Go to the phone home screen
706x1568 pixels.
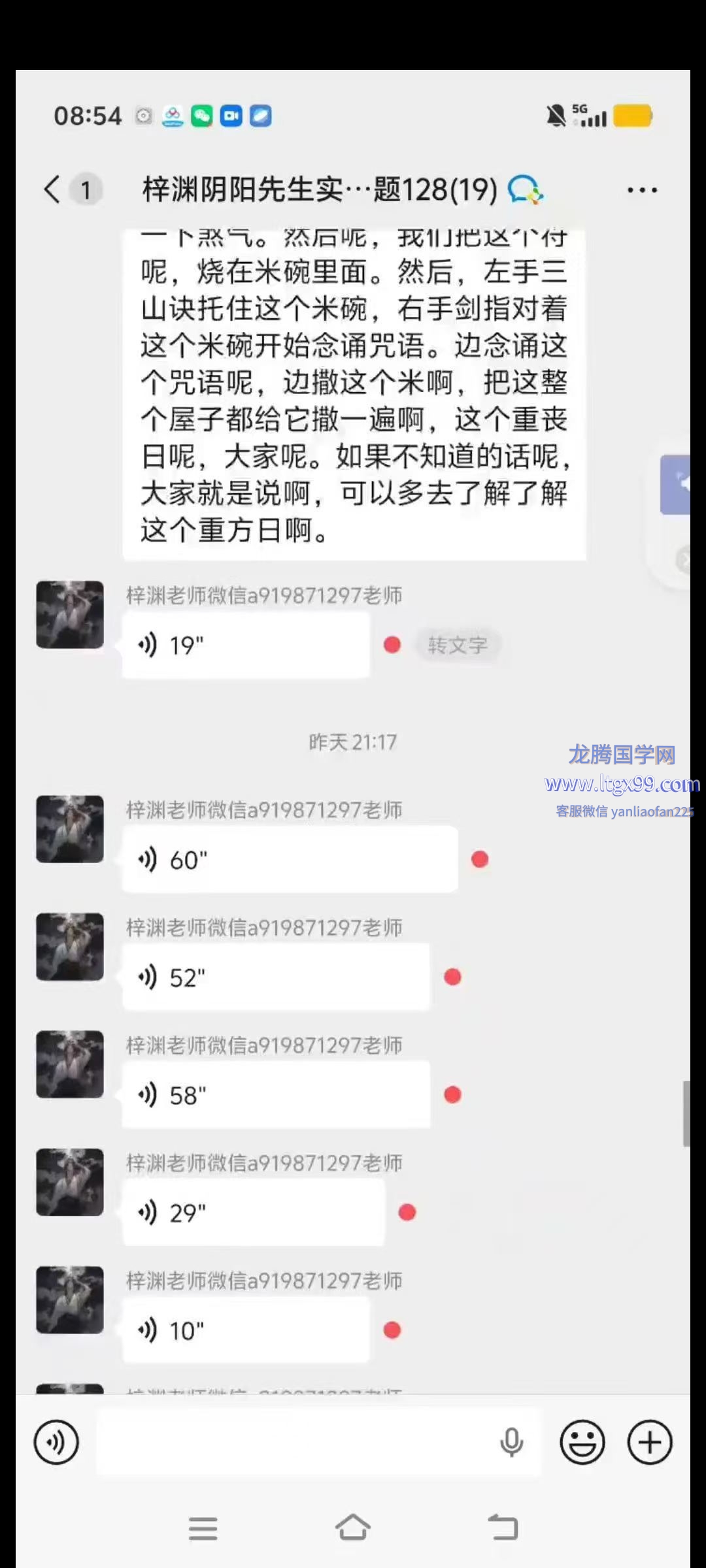click(353, 1527)
